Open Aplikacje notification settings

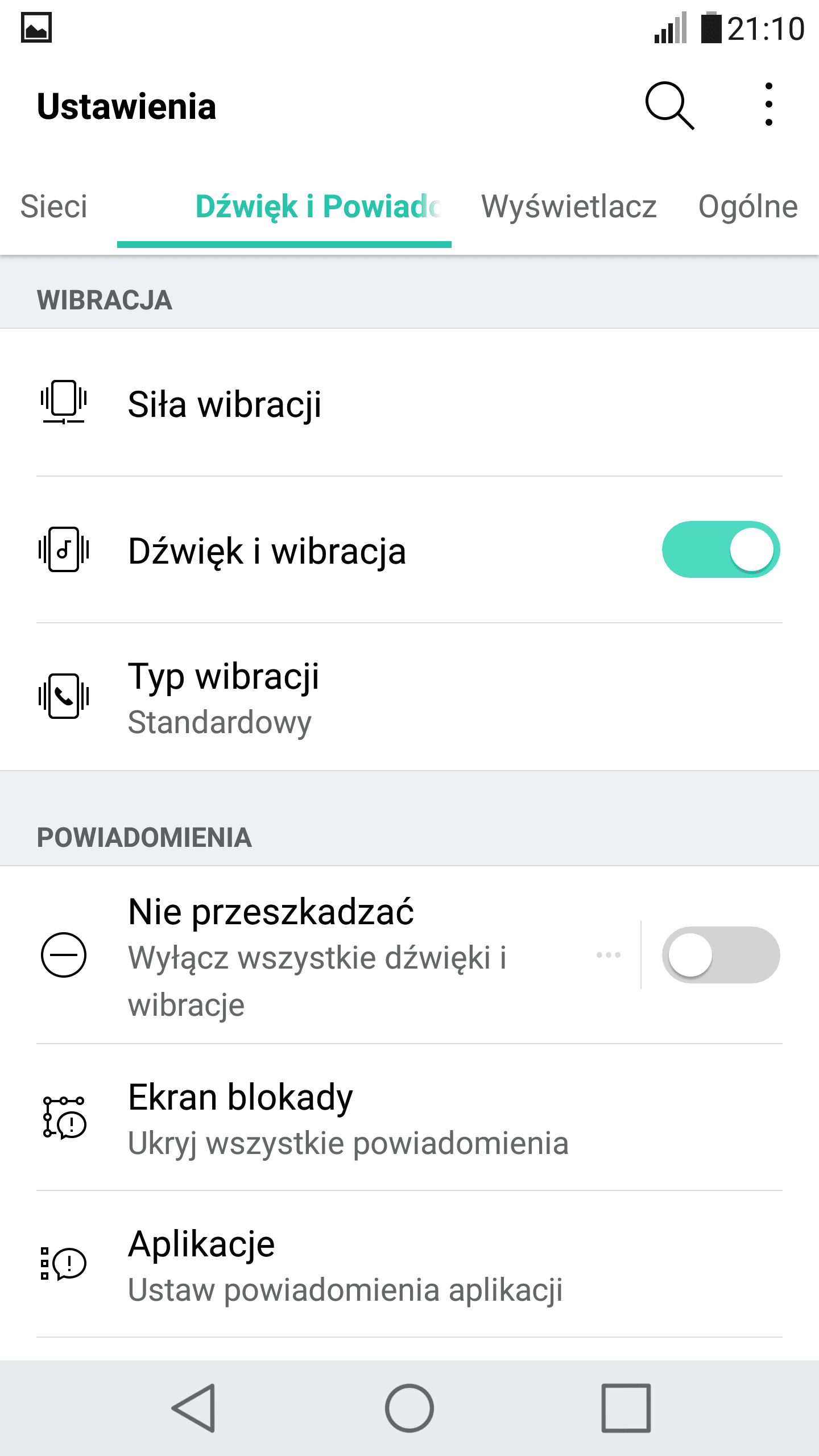tap(409, 1264)
